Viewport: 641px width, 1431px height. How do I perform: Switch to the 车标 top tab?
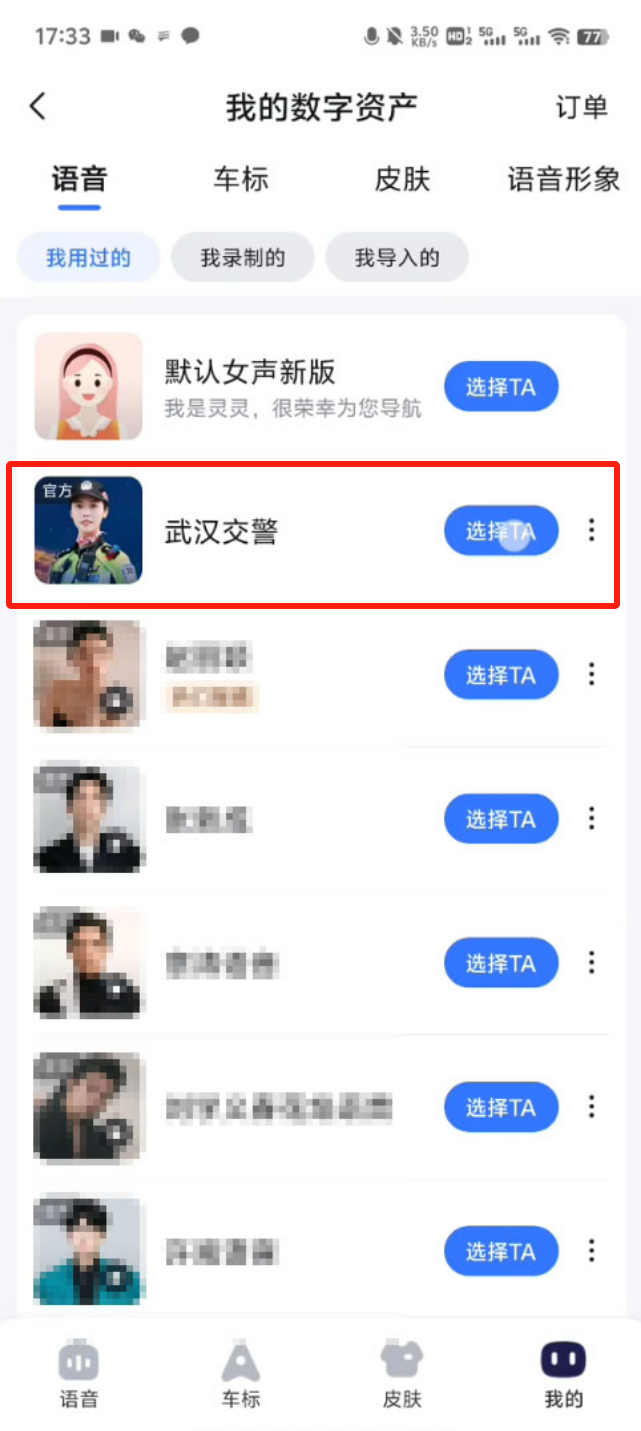pos(241,180)
